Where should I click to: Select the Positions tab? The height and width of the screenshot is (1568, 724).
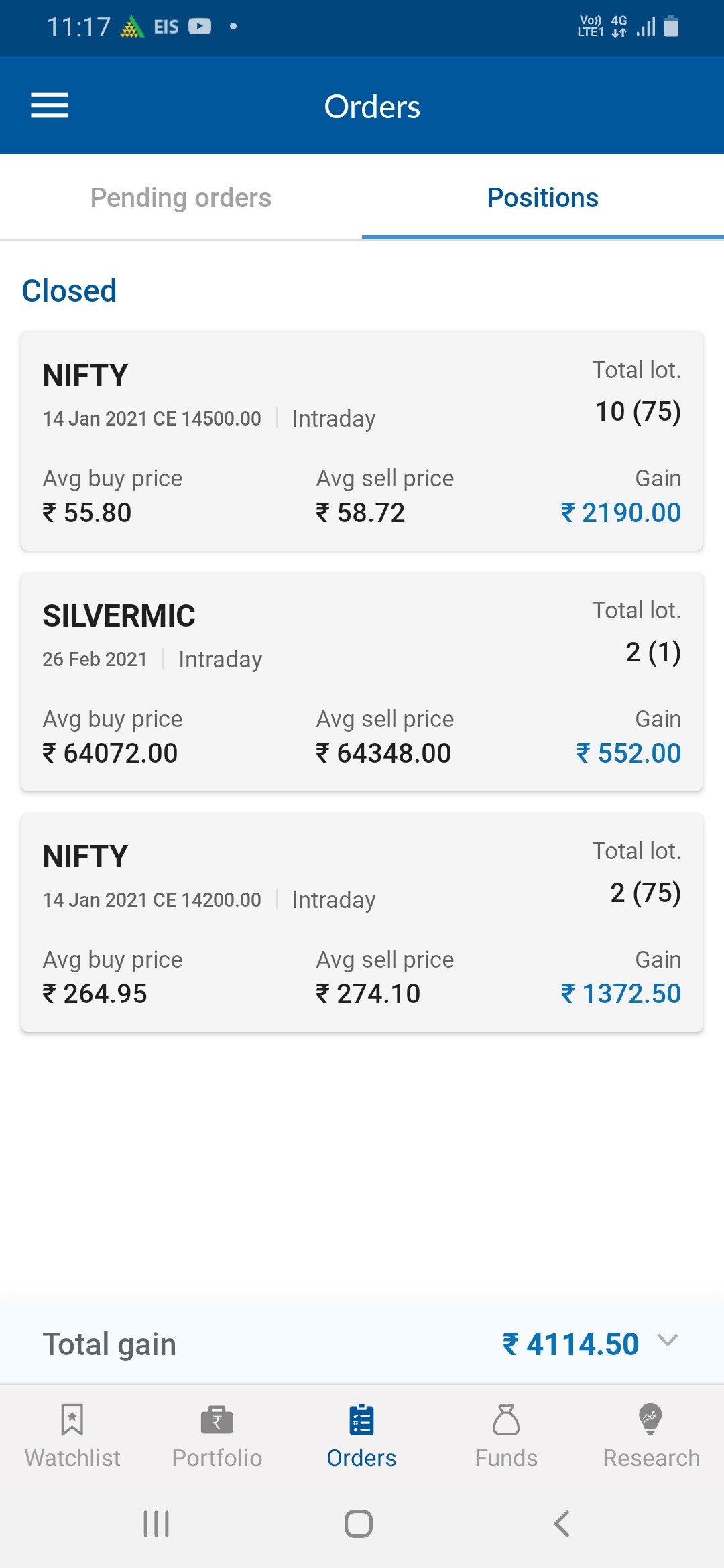coord(543,198)
